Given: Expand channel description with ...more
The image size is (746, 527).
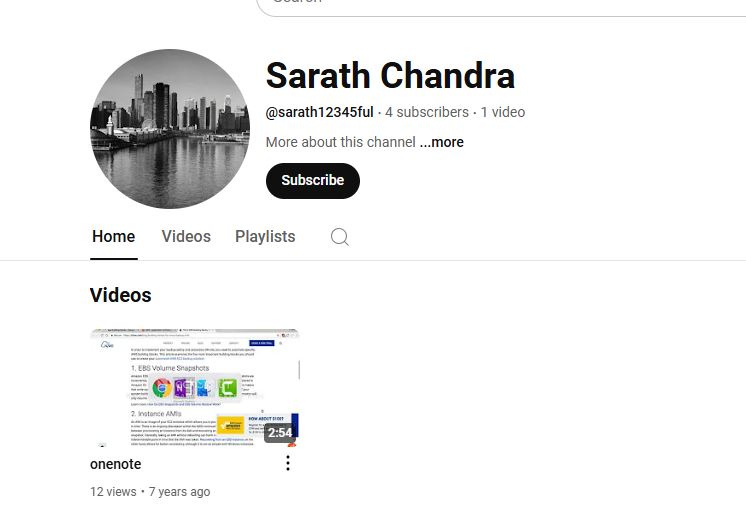Looking at the screenshot, I should pyautogui.click(x=441, y=142).
